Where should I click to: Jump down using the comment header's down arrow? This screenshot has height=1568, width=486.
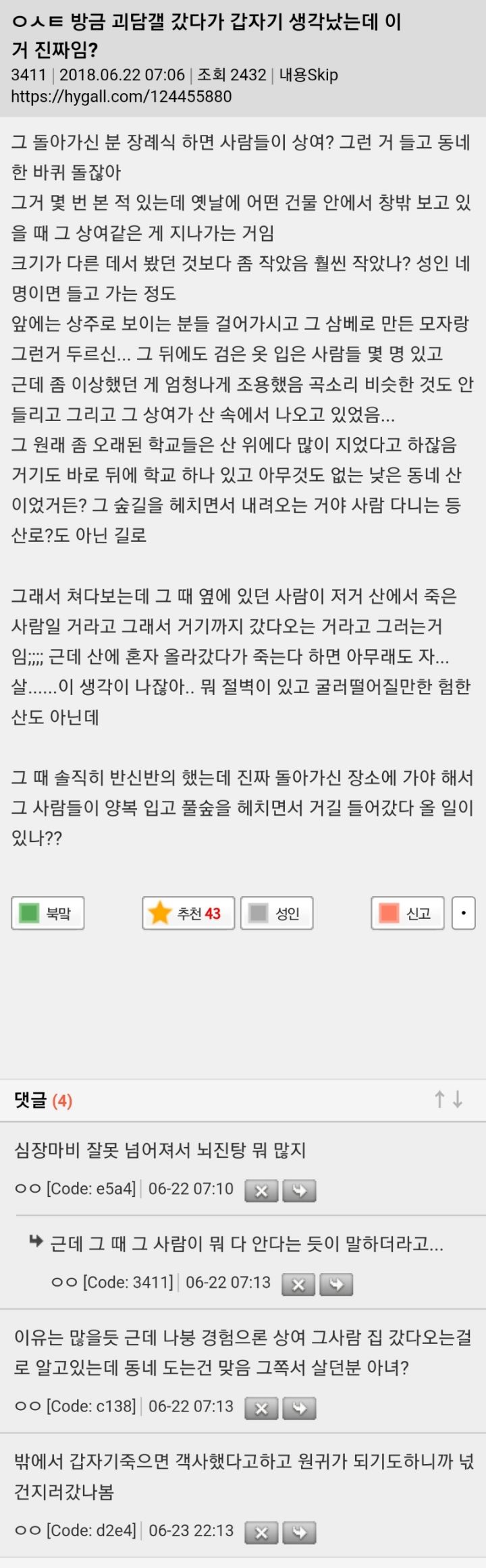[x=458, y=1100]
